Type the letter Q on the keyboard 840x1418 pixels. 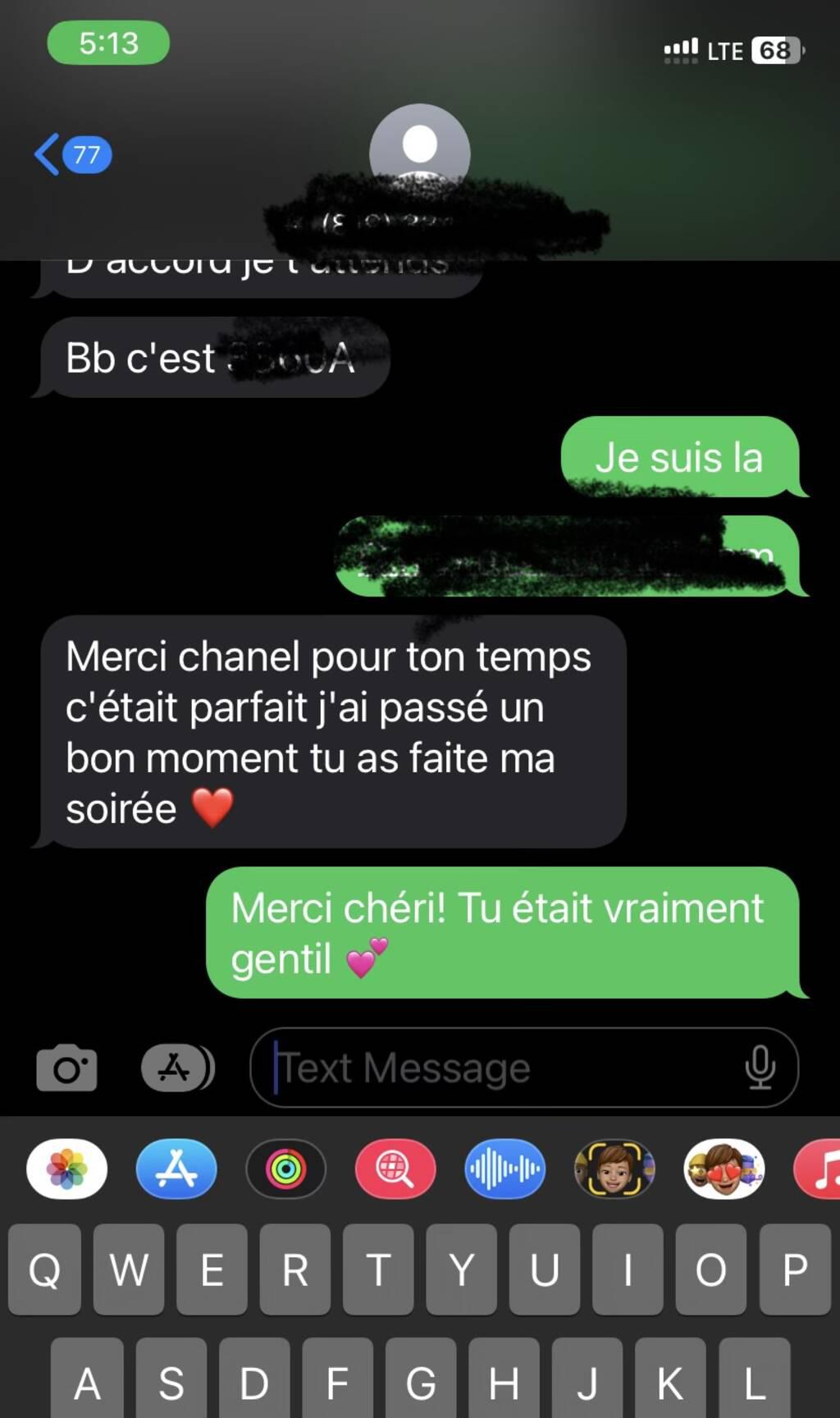44,1269
